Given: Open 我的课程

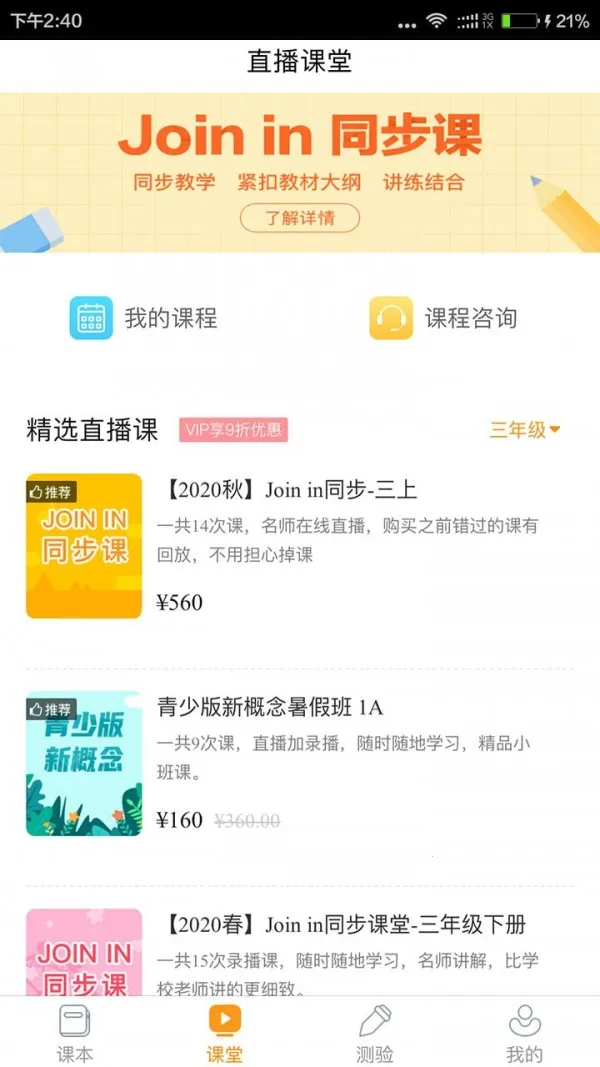Looking at the screenshot, I should (143, 319).
